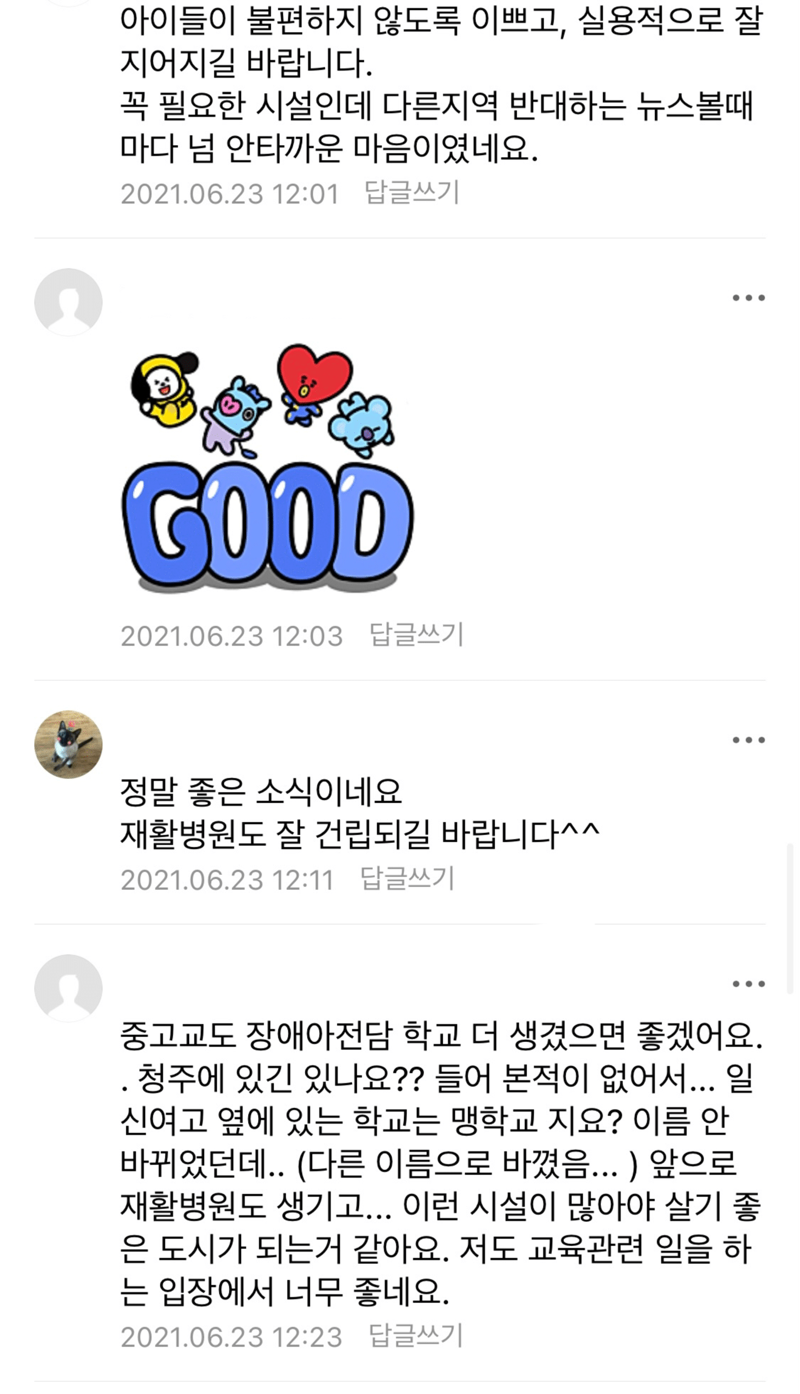The width and height of the screenshot is (800, 1394).
Task: Select the timestamp 2021.06.23 12:01
Action: pos(229,193)
